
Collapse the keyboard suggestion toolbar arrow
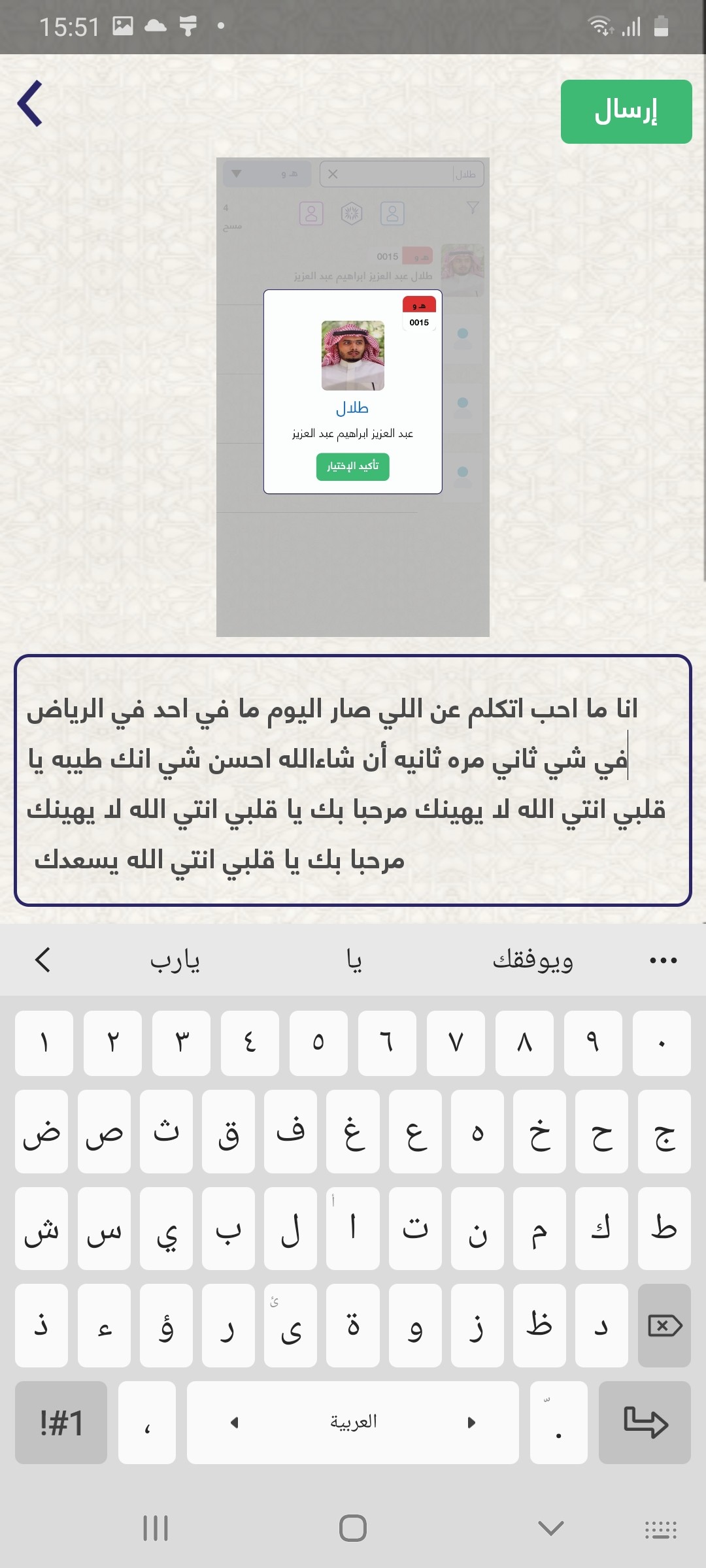coord(43,960)
